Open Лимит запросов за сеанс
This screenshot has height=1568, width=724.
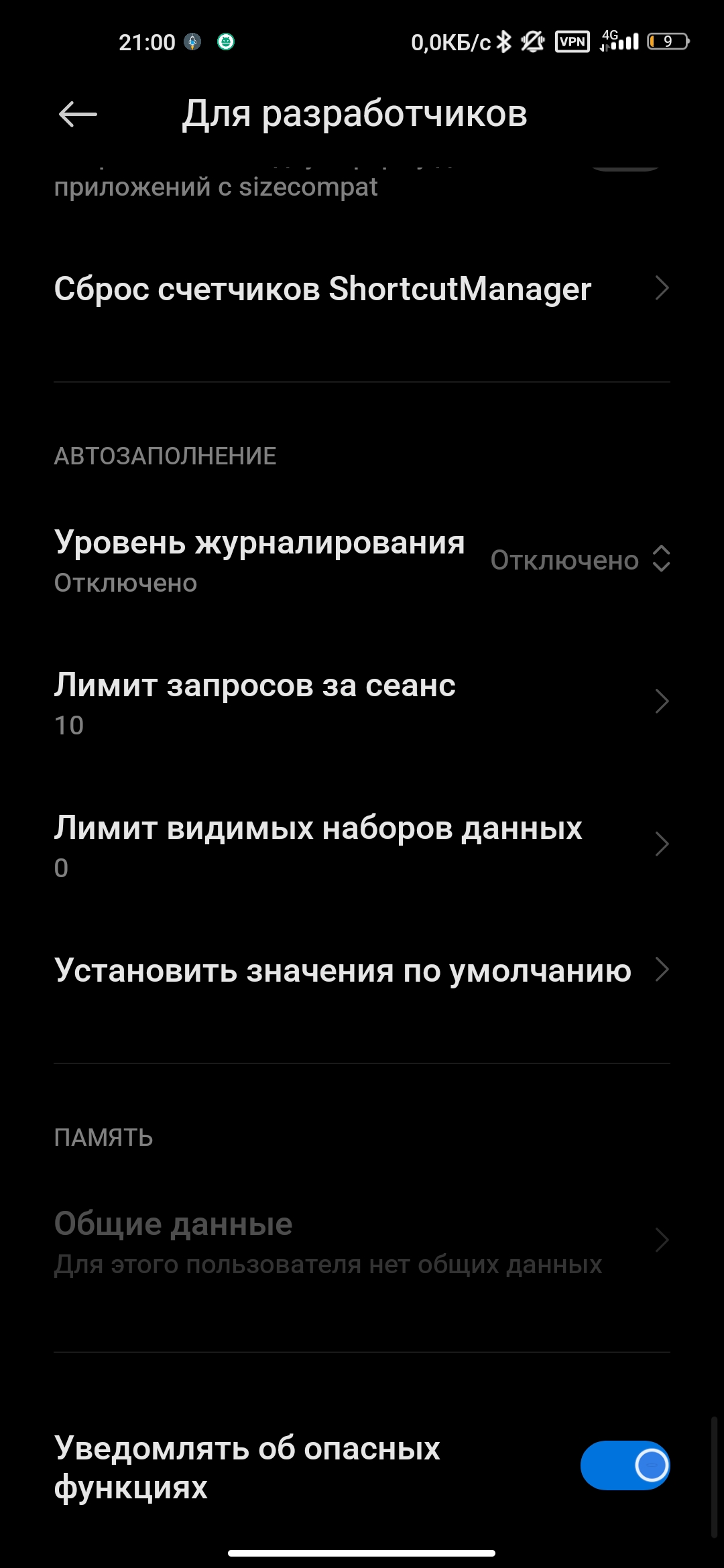point(362,703)
